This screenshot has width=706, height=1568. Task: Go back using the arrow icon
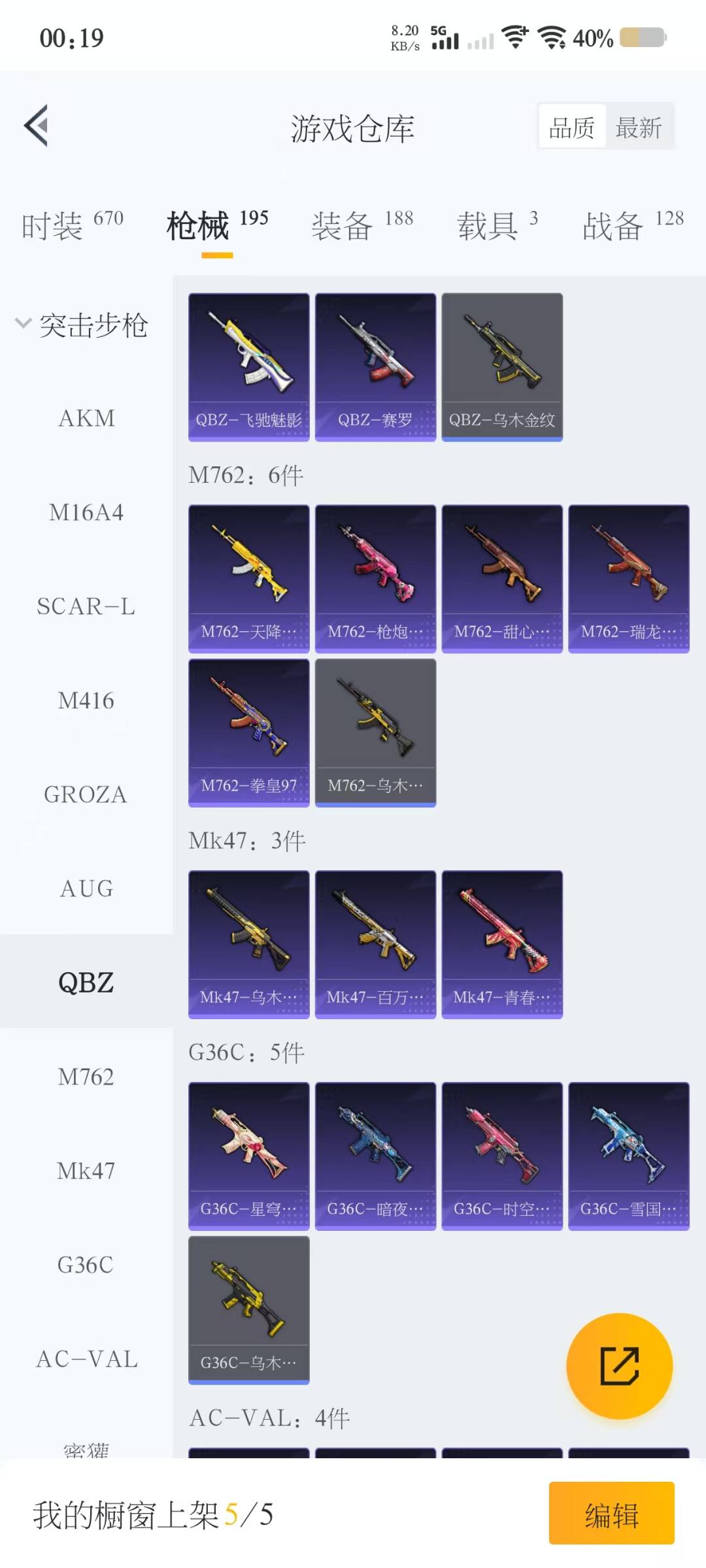(37, 125)
